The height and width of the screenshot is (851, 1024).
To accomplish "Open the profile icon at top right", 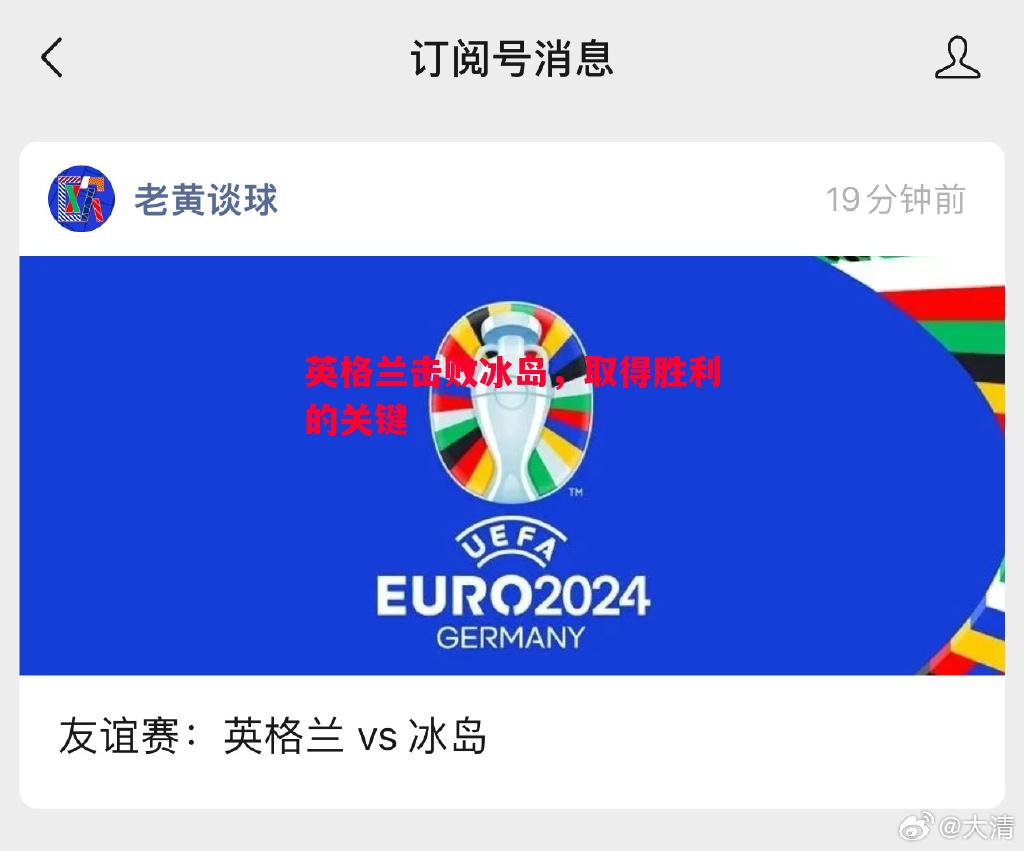I will (957, 58).
